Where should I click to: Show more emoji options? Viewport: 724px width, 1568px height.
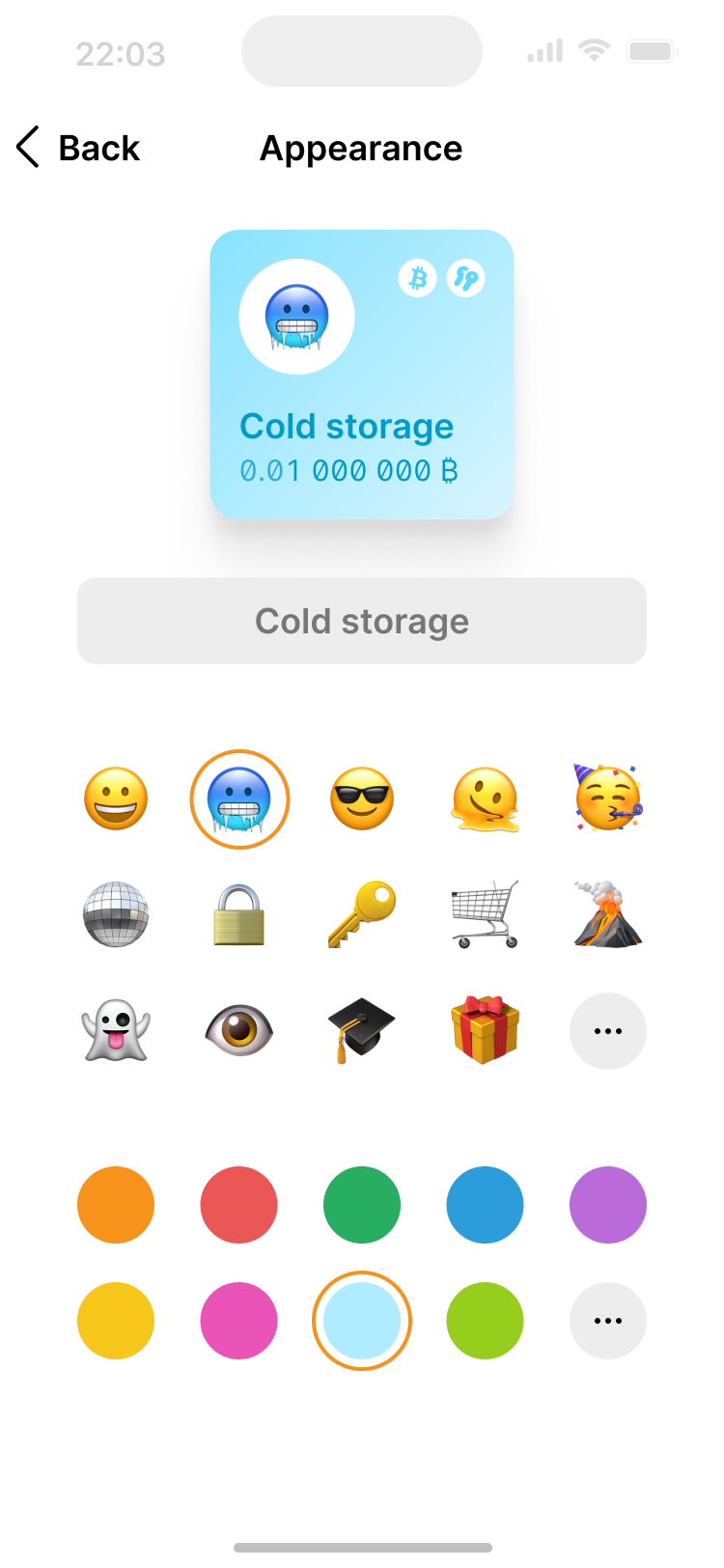[x=608, y=1031]
